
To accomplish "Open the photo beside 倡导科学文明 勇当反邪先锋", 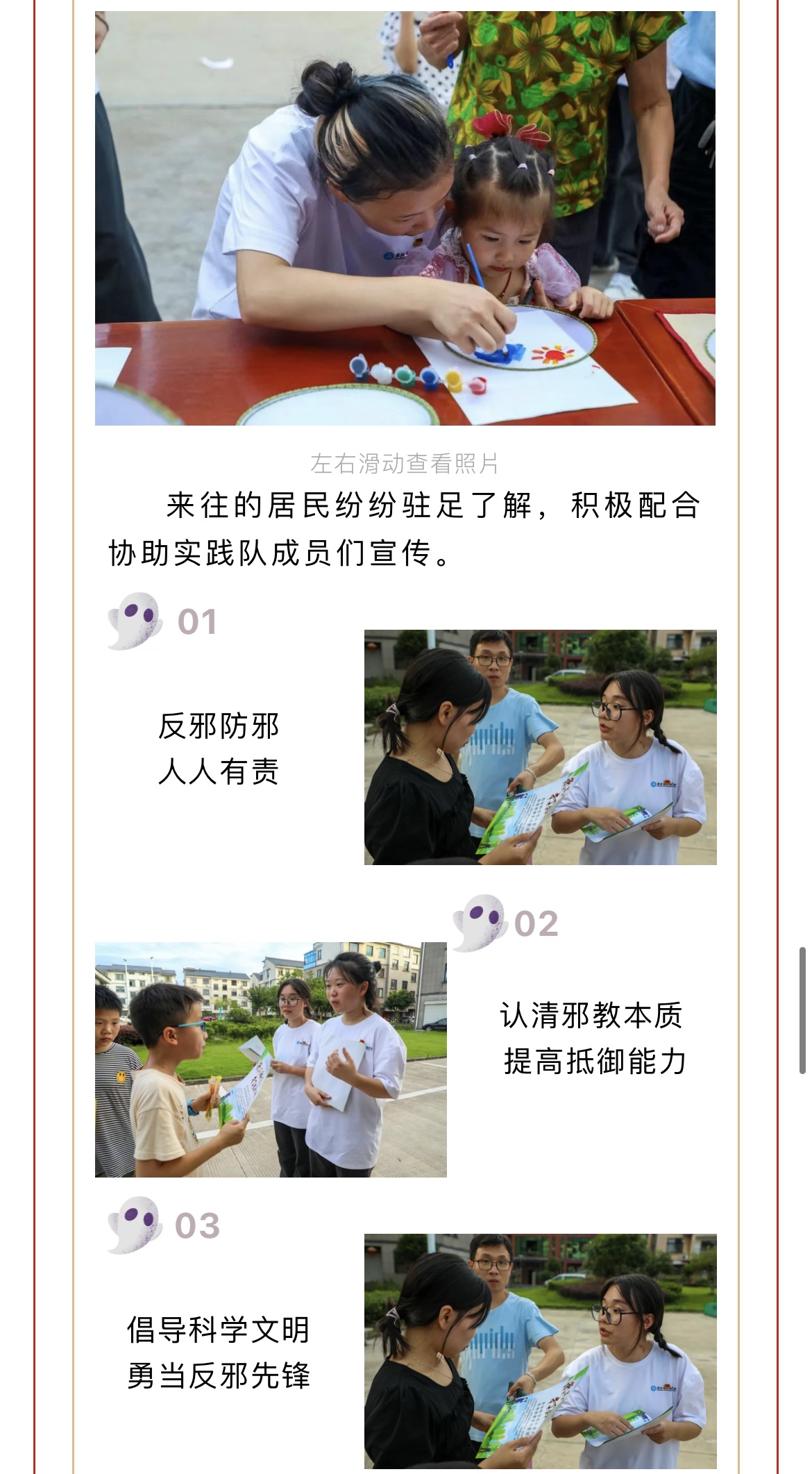I will [540, 1351].
